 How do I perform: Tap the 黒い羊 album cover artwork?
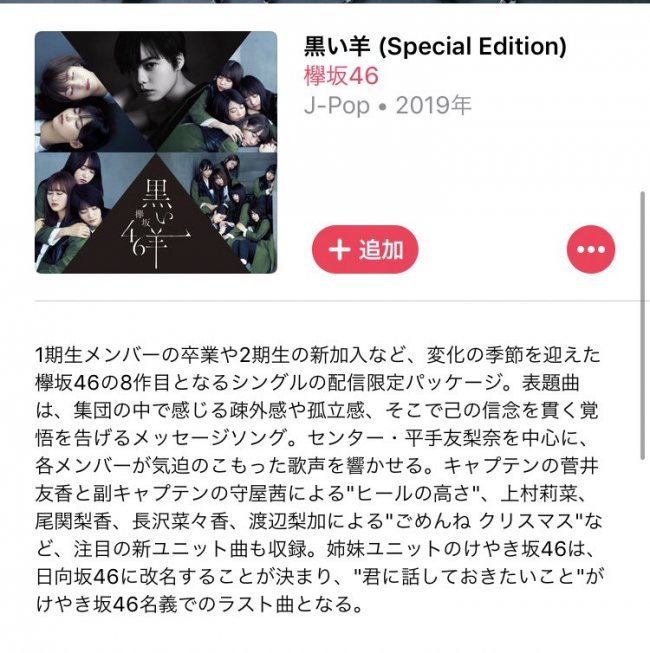[156, 152]
